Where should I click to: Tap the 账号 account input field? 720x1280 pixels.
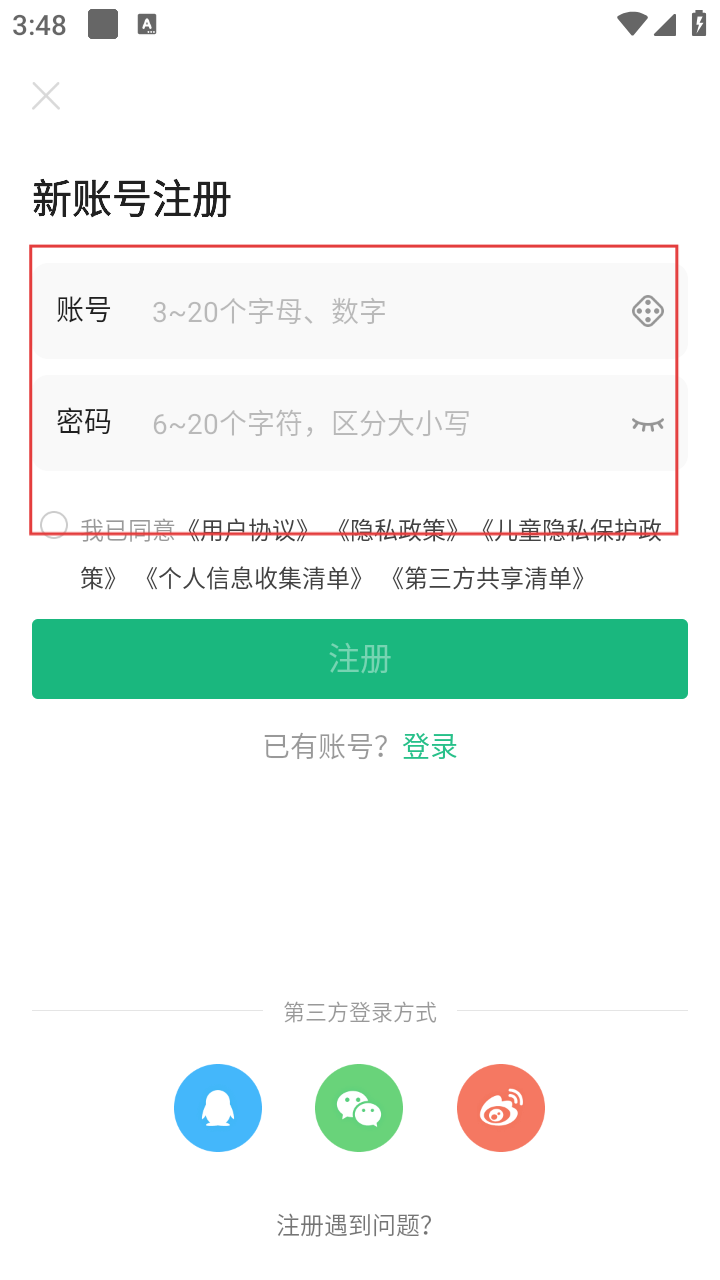(380, 312)
